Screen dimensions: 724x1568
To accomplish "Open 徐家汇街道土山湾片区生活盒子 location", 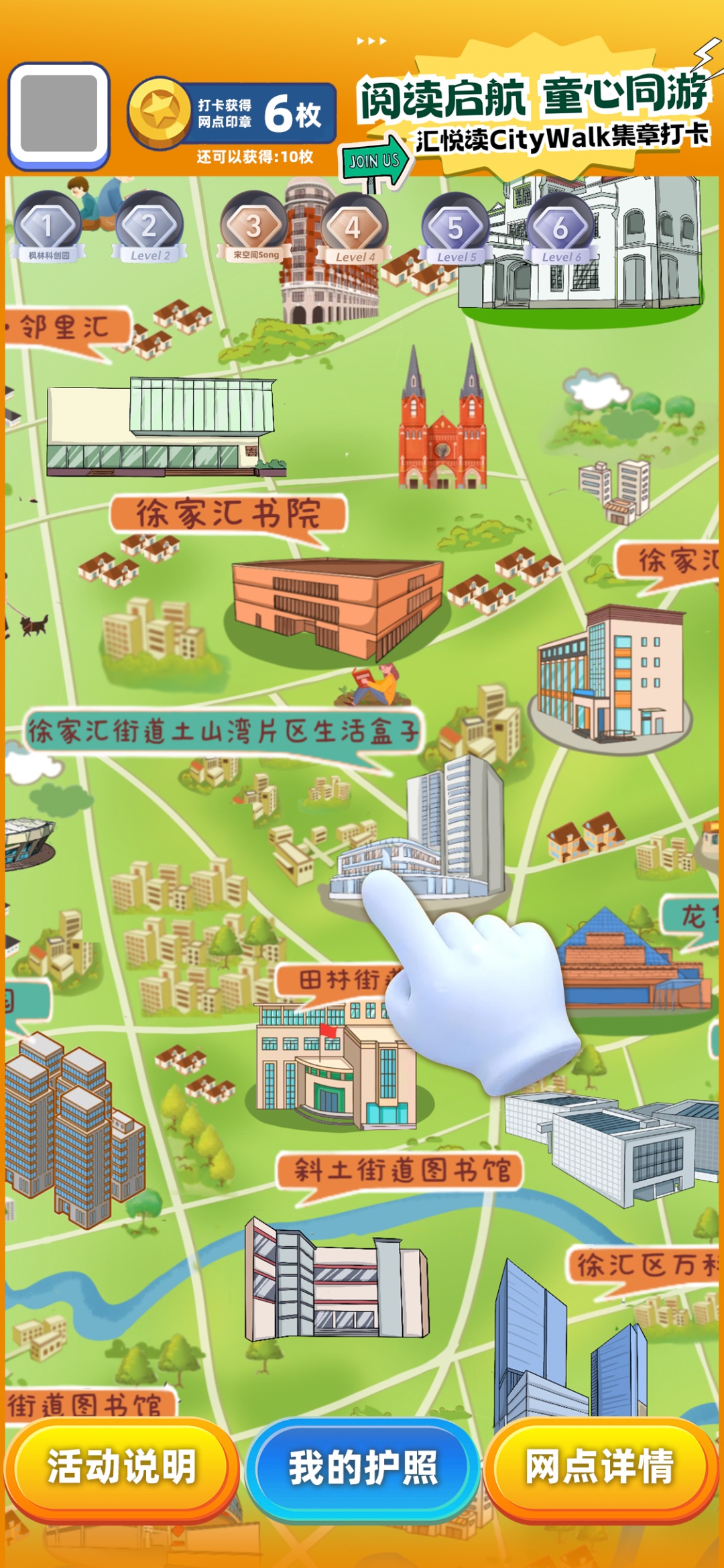I will tap(223, 731).
